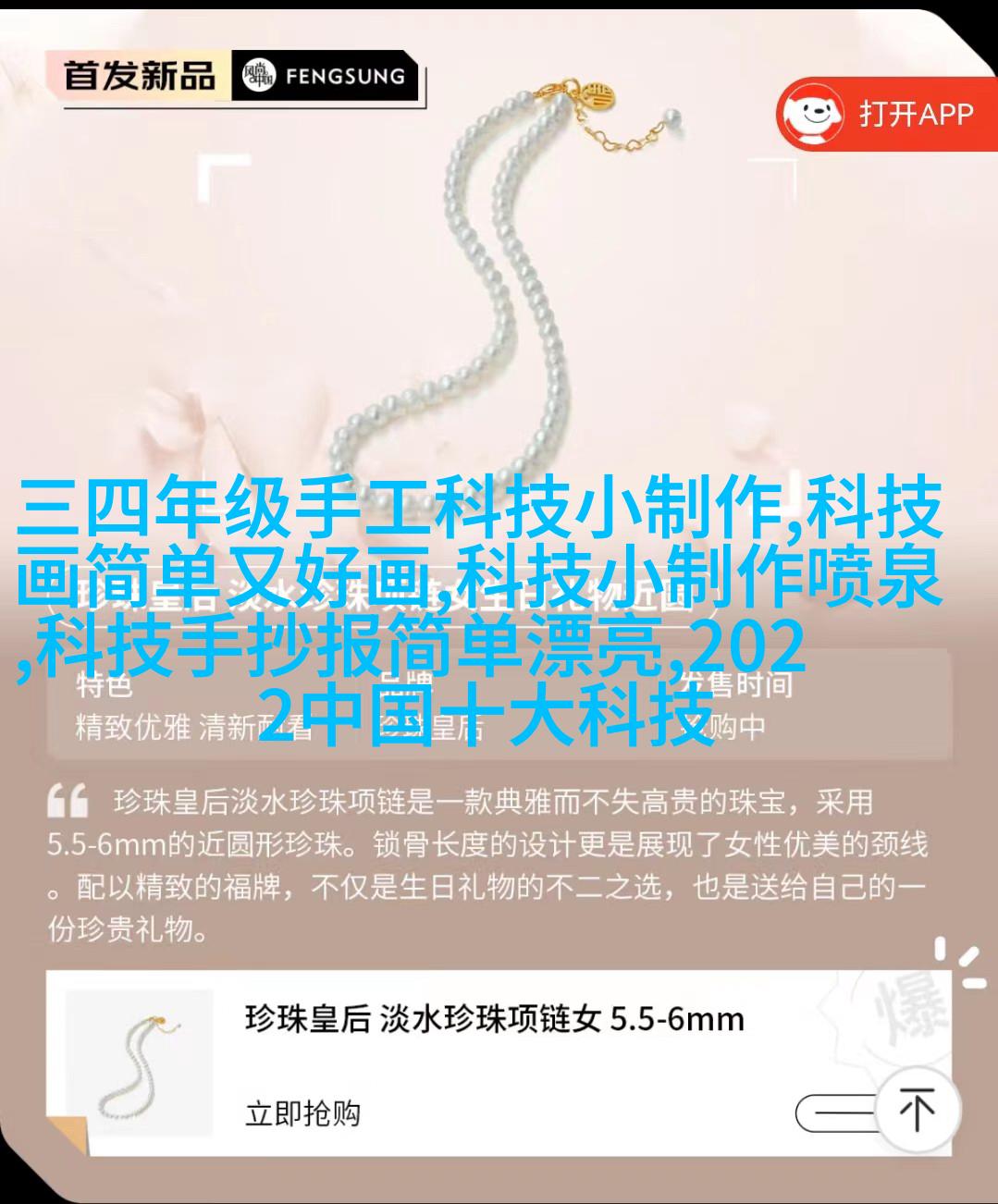Screen dimensions: 998x1204
Task: Open the 珍珠皇后 淡水珍珠项链 product card
Action: [x=494, y=1020]
